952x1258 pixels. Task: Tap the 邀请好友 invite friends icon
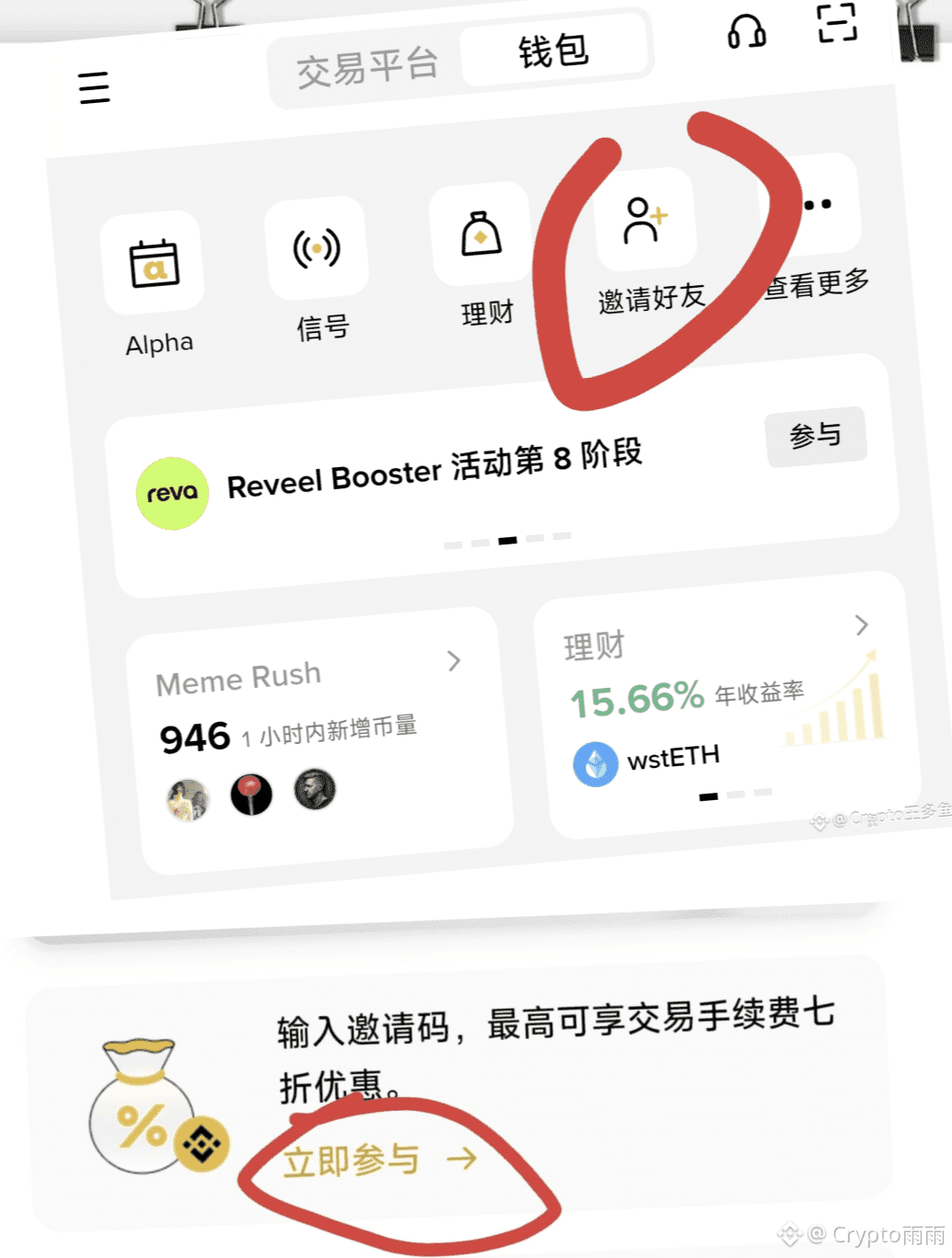(x=645, y=219)
